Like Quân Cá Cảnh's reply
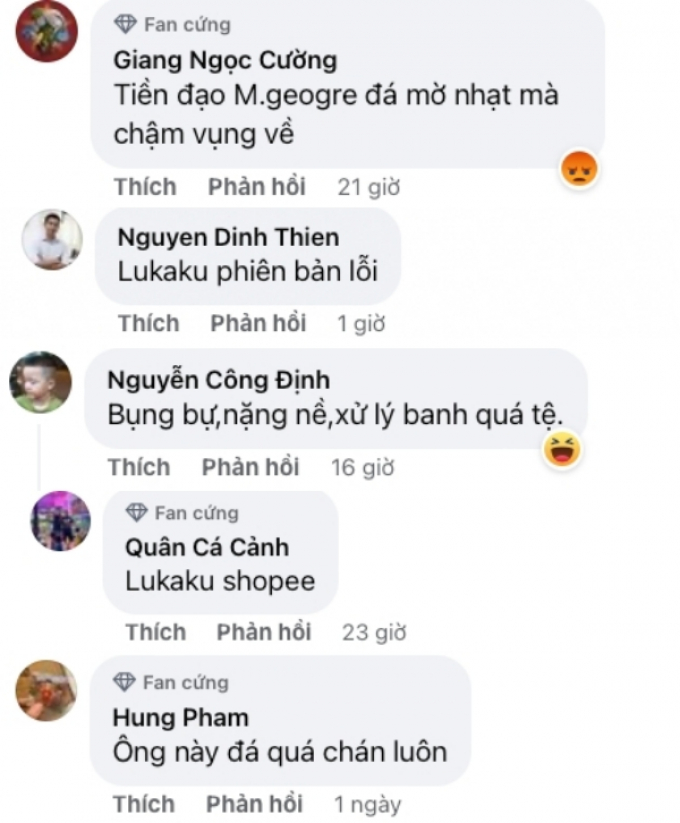This screenshot has width=680, height=823. [x=156, y=632]
